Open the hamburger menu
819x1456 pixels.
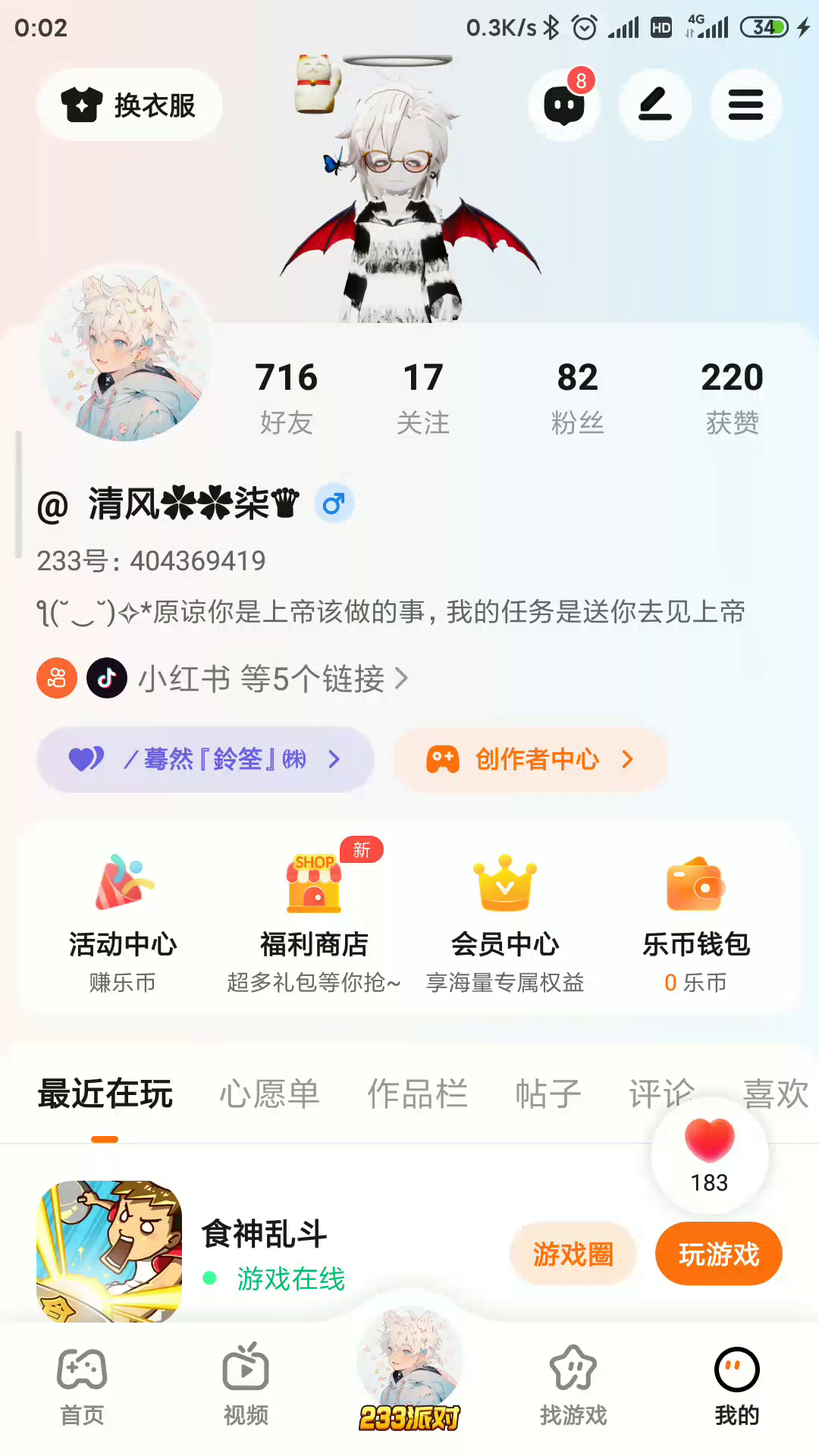coord(745,105)
